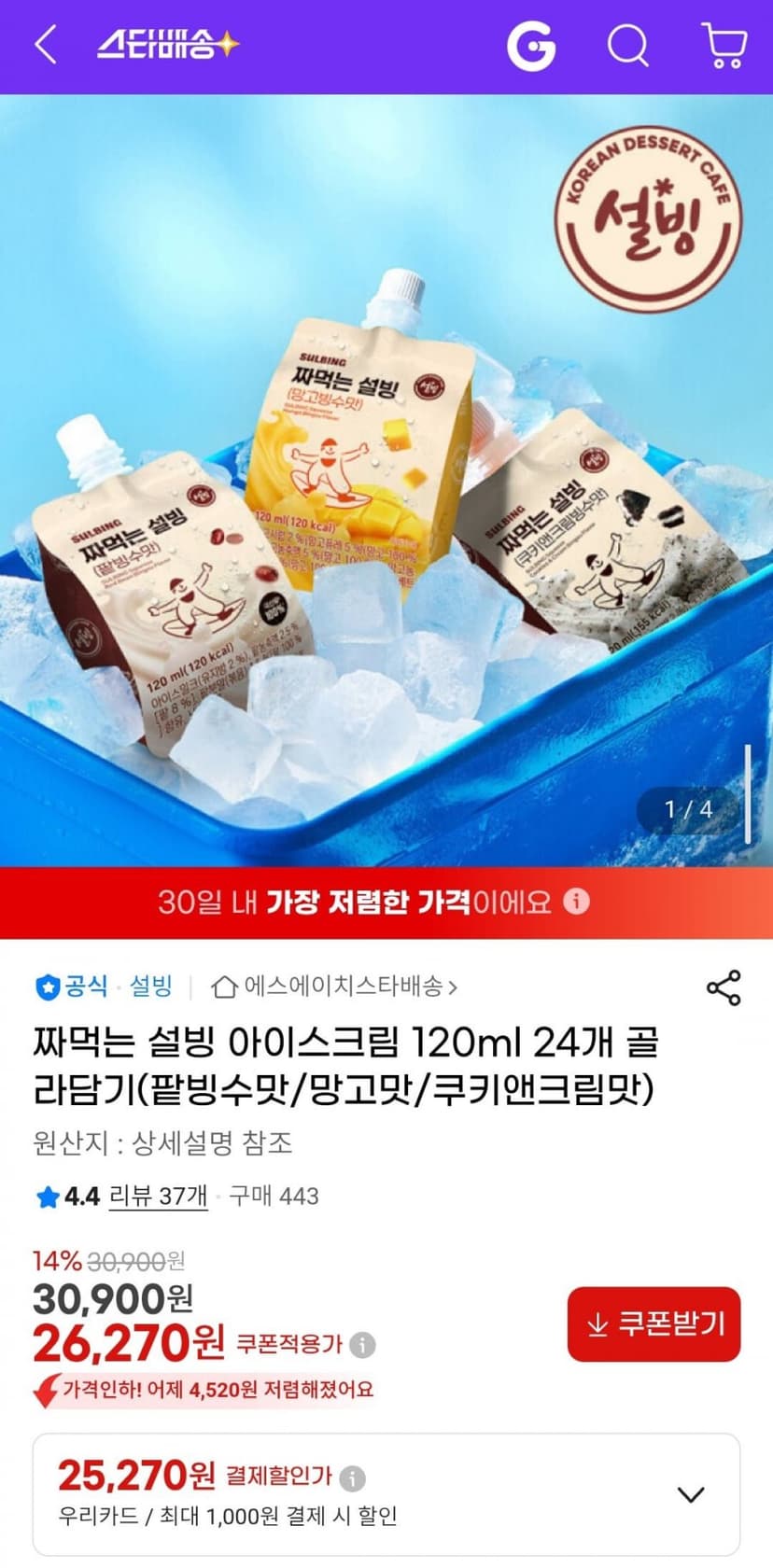
Task: Expand the 결제할인가 payment discount details
Action: (x=691, y=1494)
